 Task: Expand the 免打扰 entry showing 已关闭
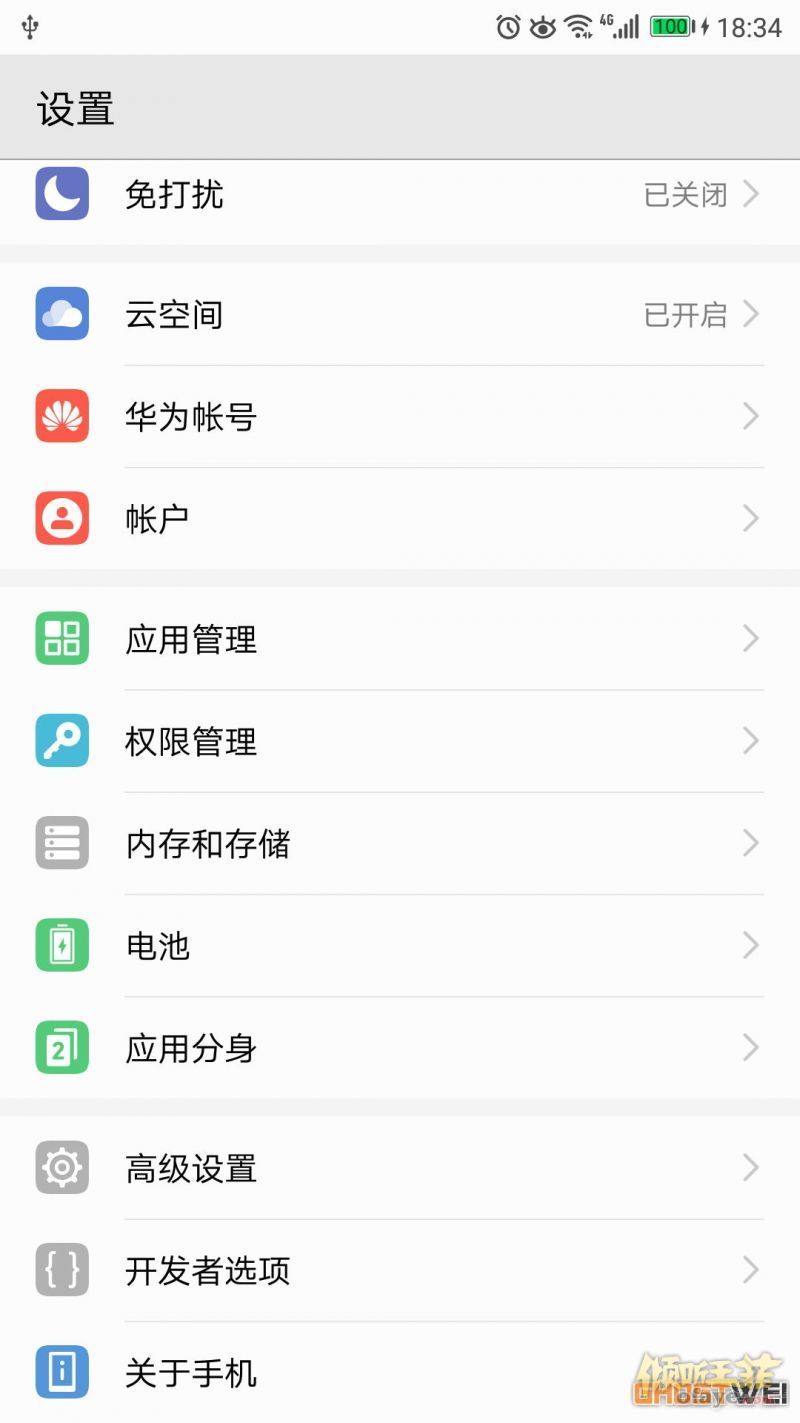point(400,194)
